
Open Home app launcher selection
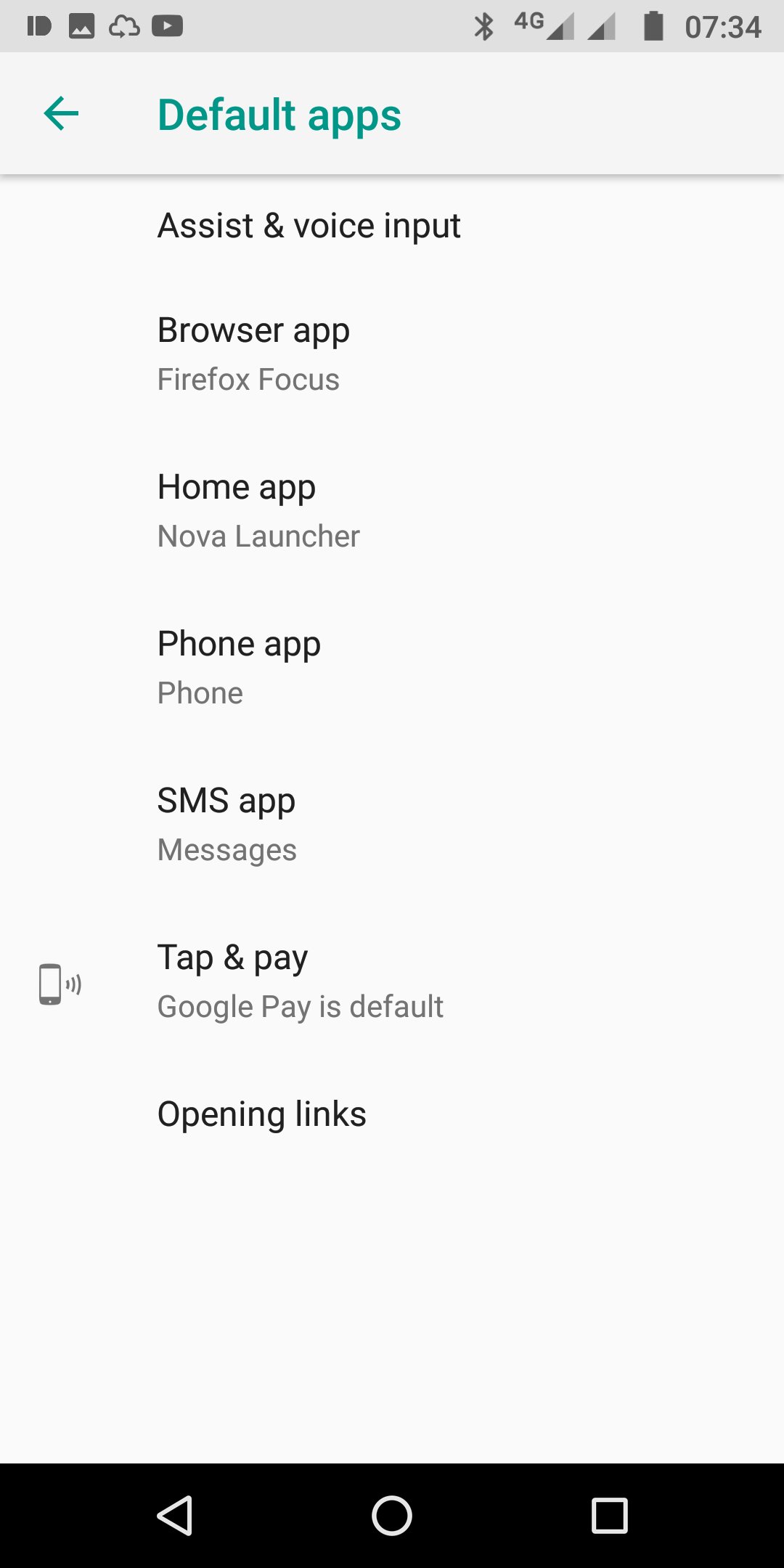click(258, 510)
